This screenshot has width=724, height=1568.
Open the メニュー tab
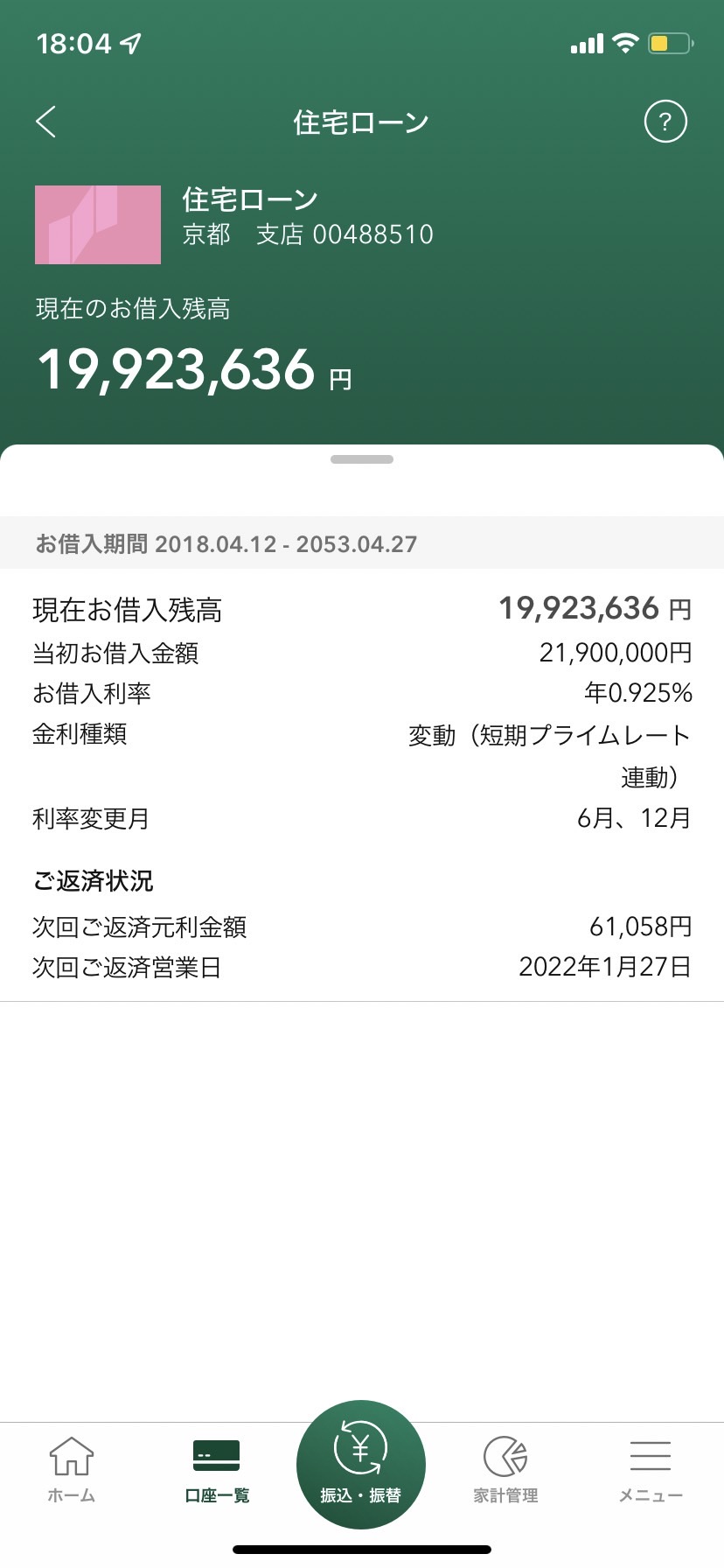pos(651,1470)
